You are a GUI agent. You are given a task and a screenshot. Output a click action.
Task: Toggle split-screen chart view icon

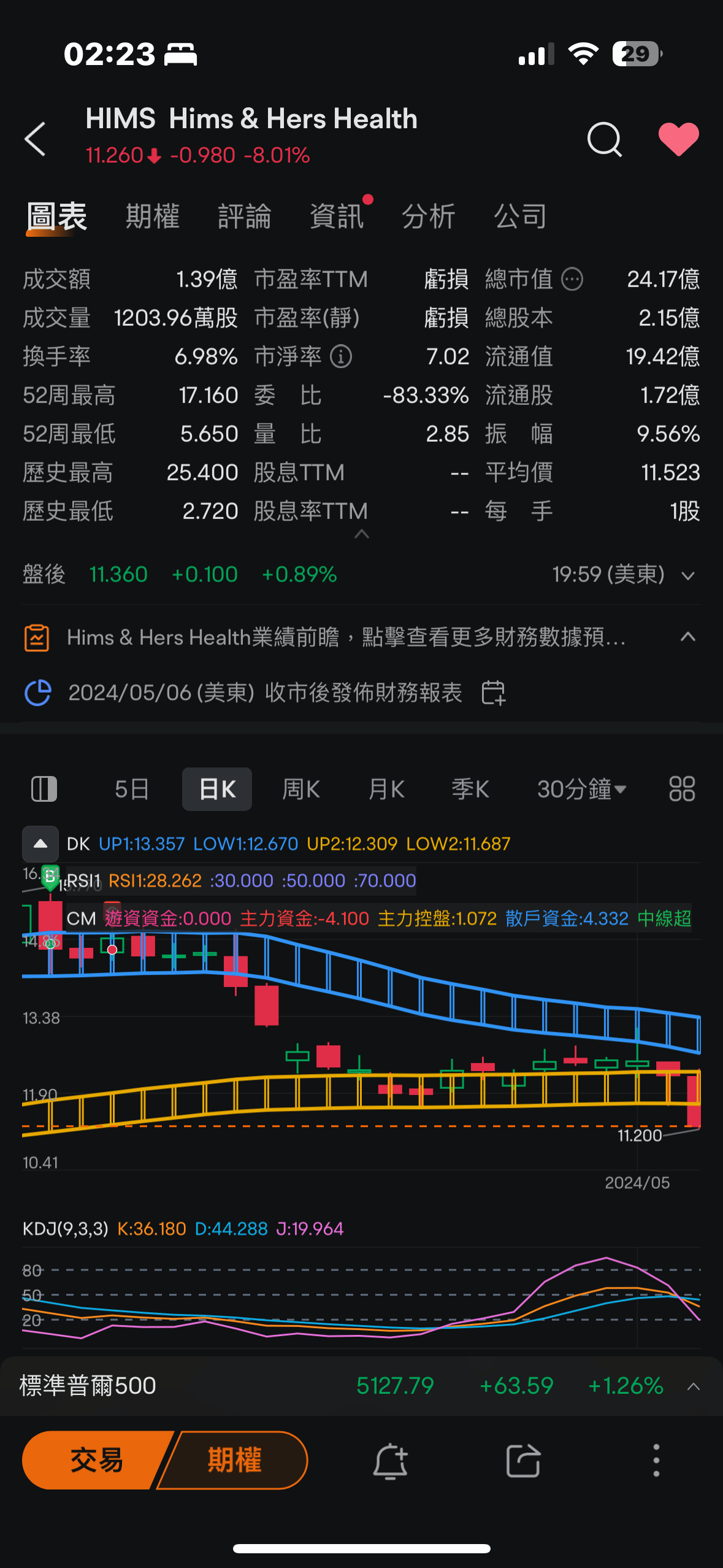point(42,790)
